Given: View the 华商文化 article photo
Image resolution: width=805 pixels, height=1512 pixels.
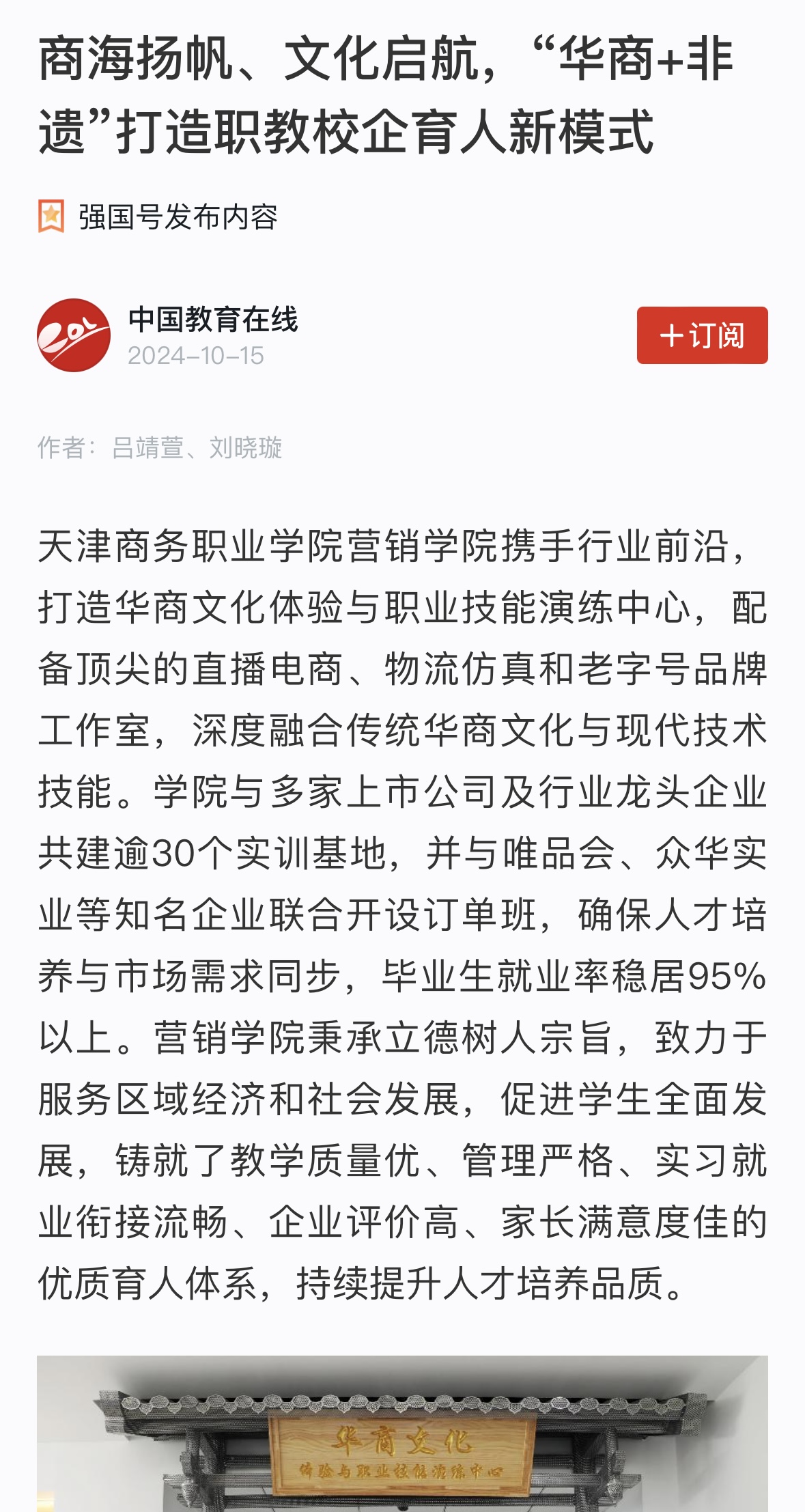Looking at the screenshot, I should 402,1434.
